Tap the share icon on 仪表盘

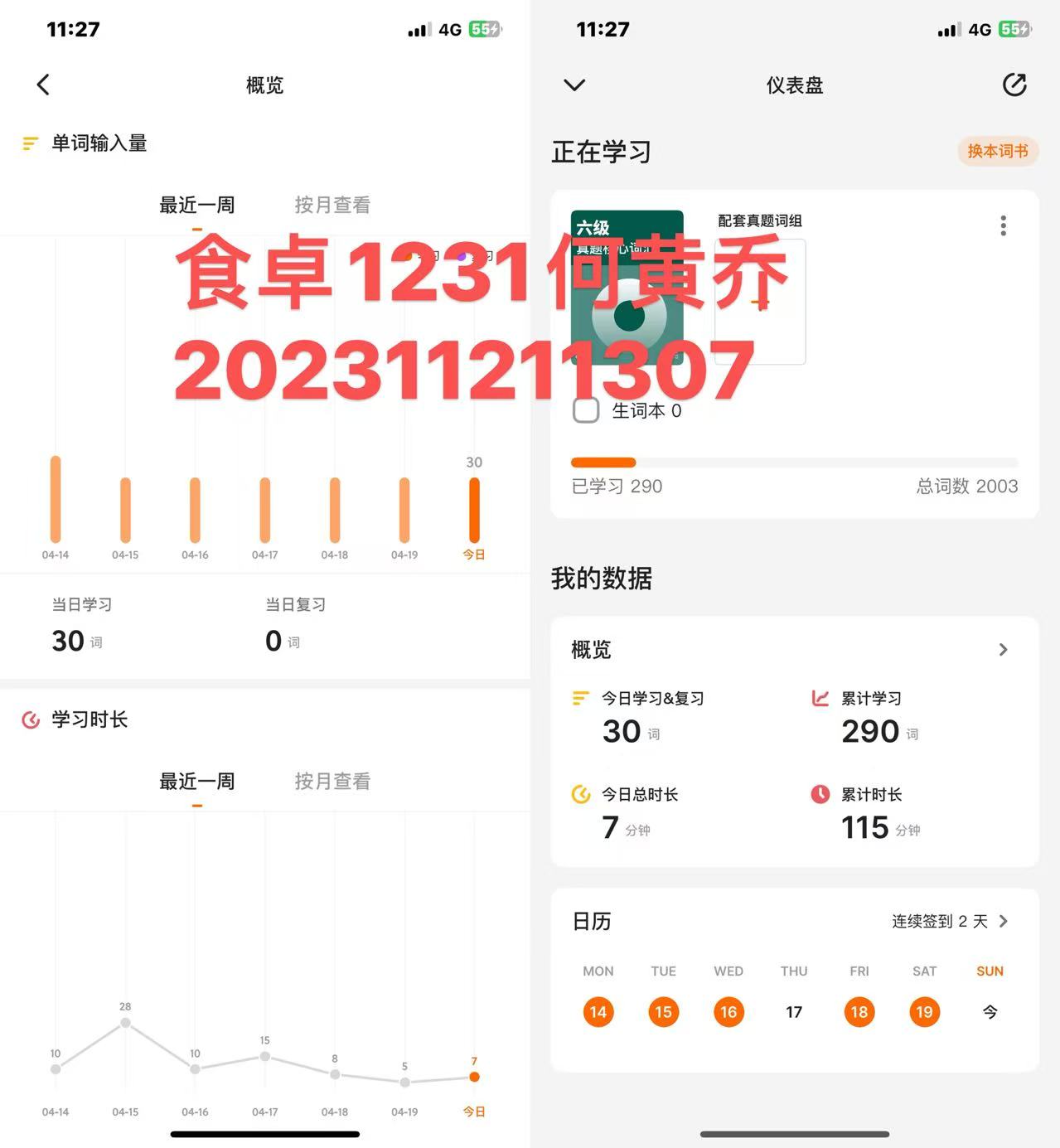pyautogui.click(x=1014, y=85)
